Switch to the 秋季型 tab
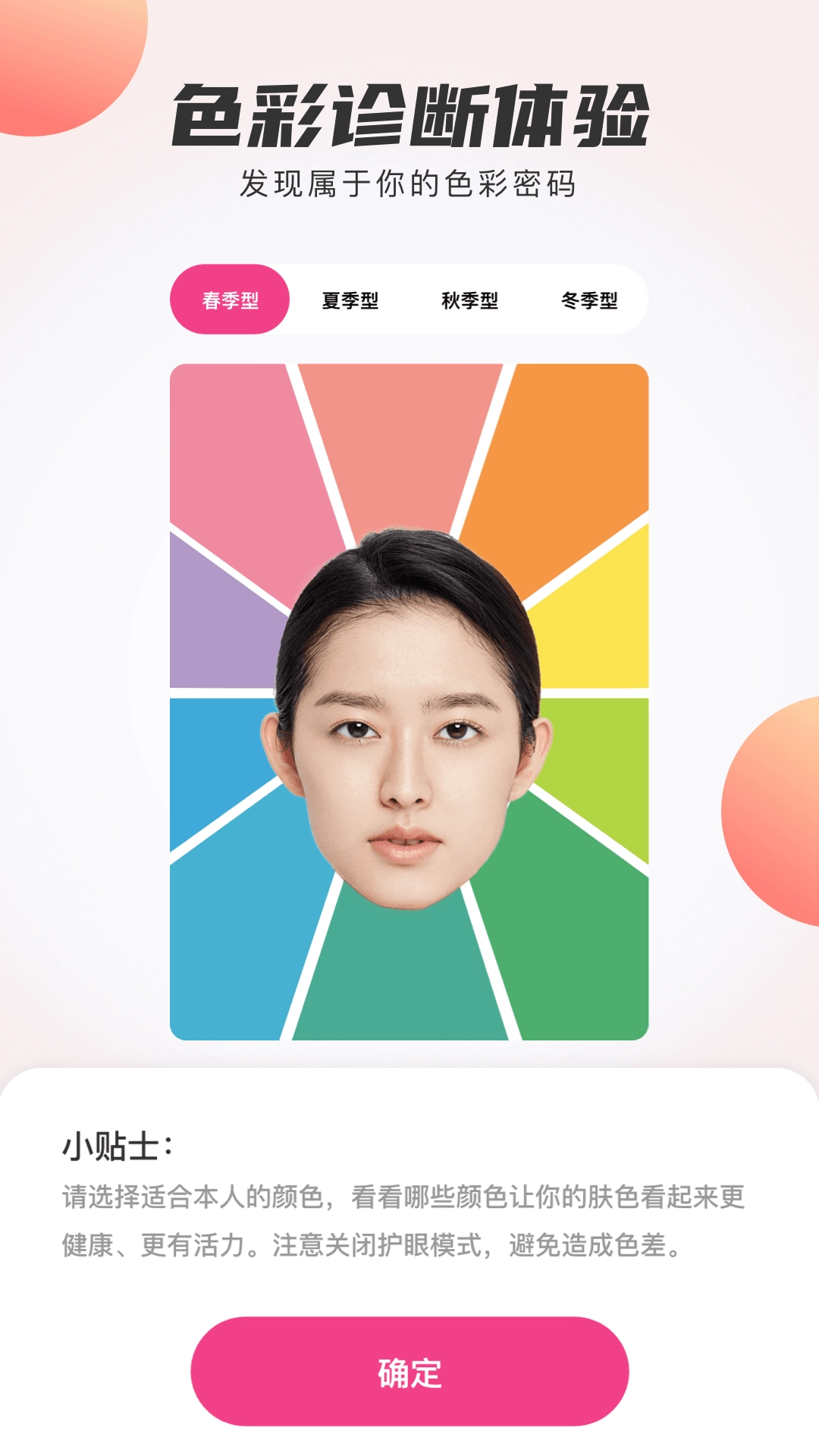The height and width of the screenshot is (1456, 819). [x=472, y=300]
